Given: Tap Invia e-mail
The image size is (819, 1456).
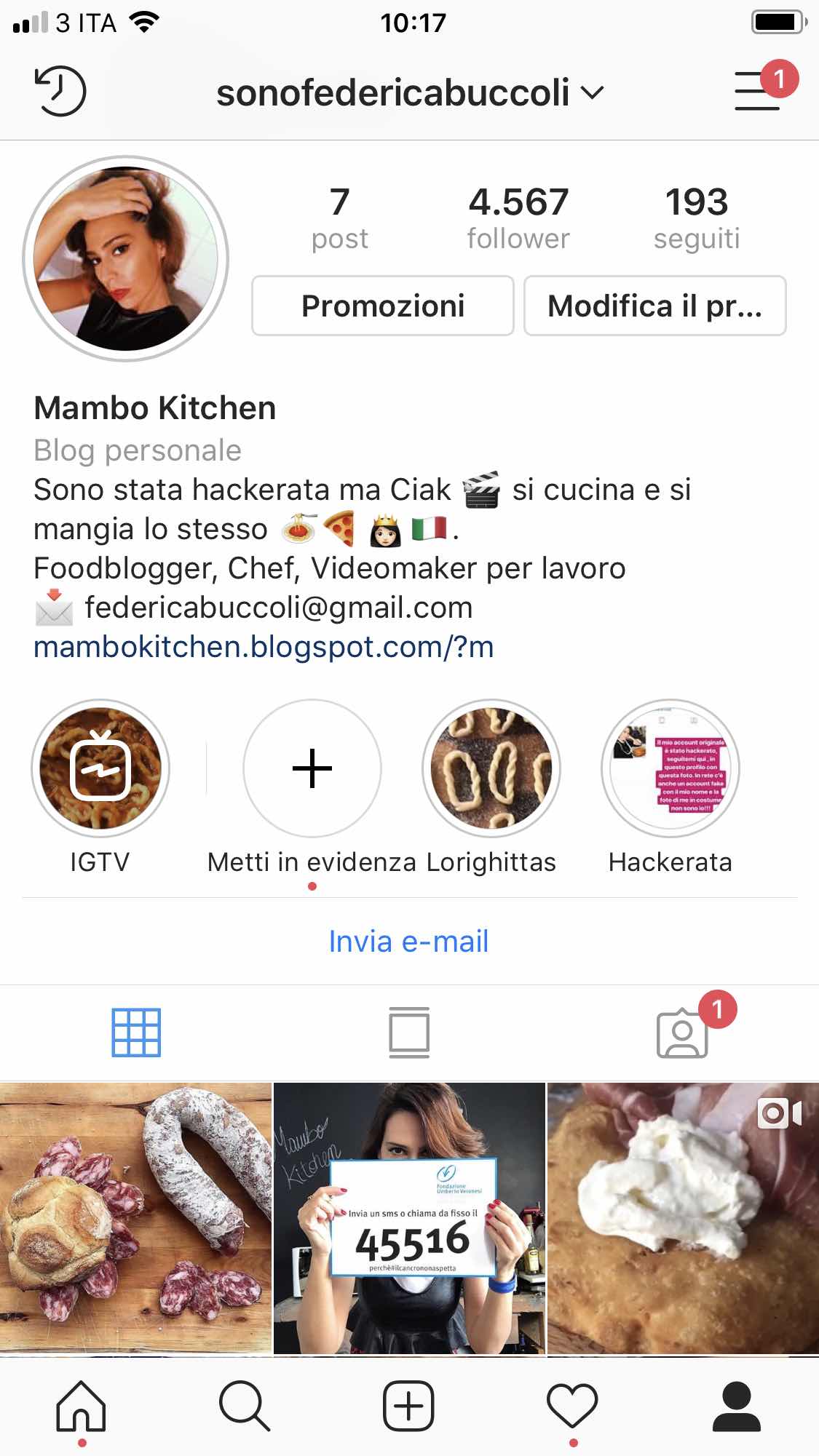Looking at the screenshot, I should (x=408, y=941).
